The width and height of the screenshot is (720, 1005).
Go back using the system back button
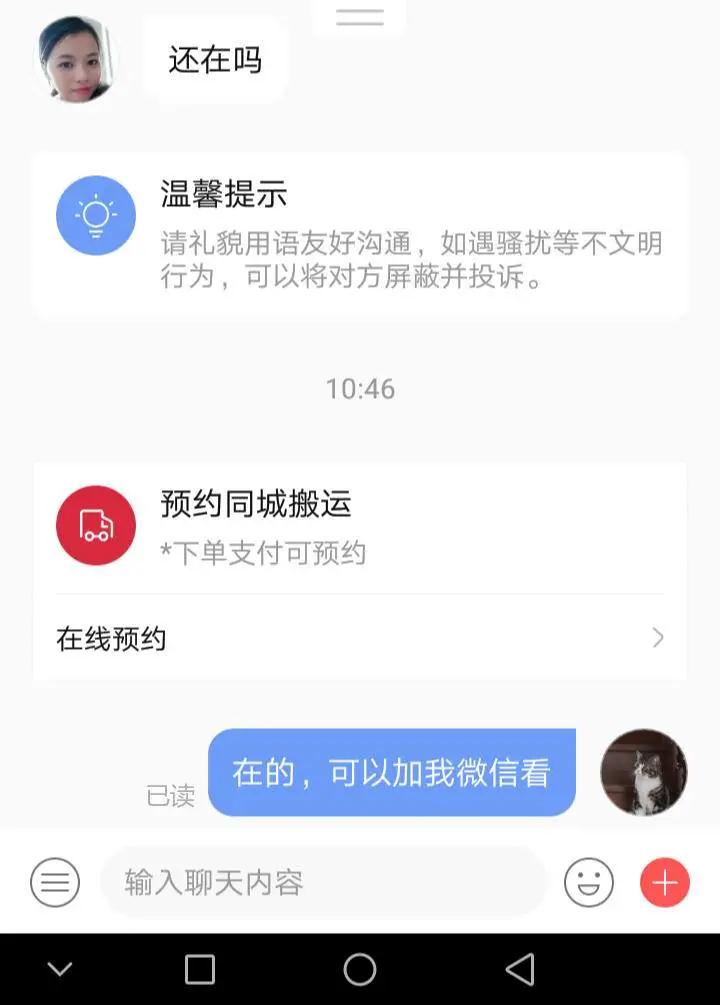click(520, 969)
